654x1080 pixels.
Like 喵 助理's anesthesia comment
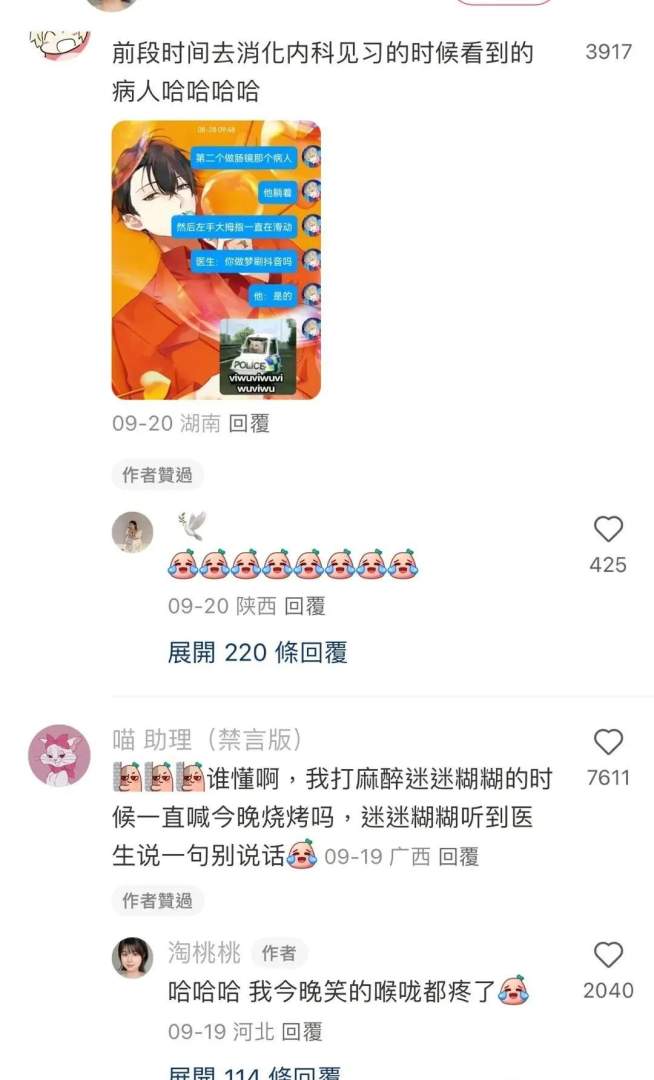coord(608,742)
